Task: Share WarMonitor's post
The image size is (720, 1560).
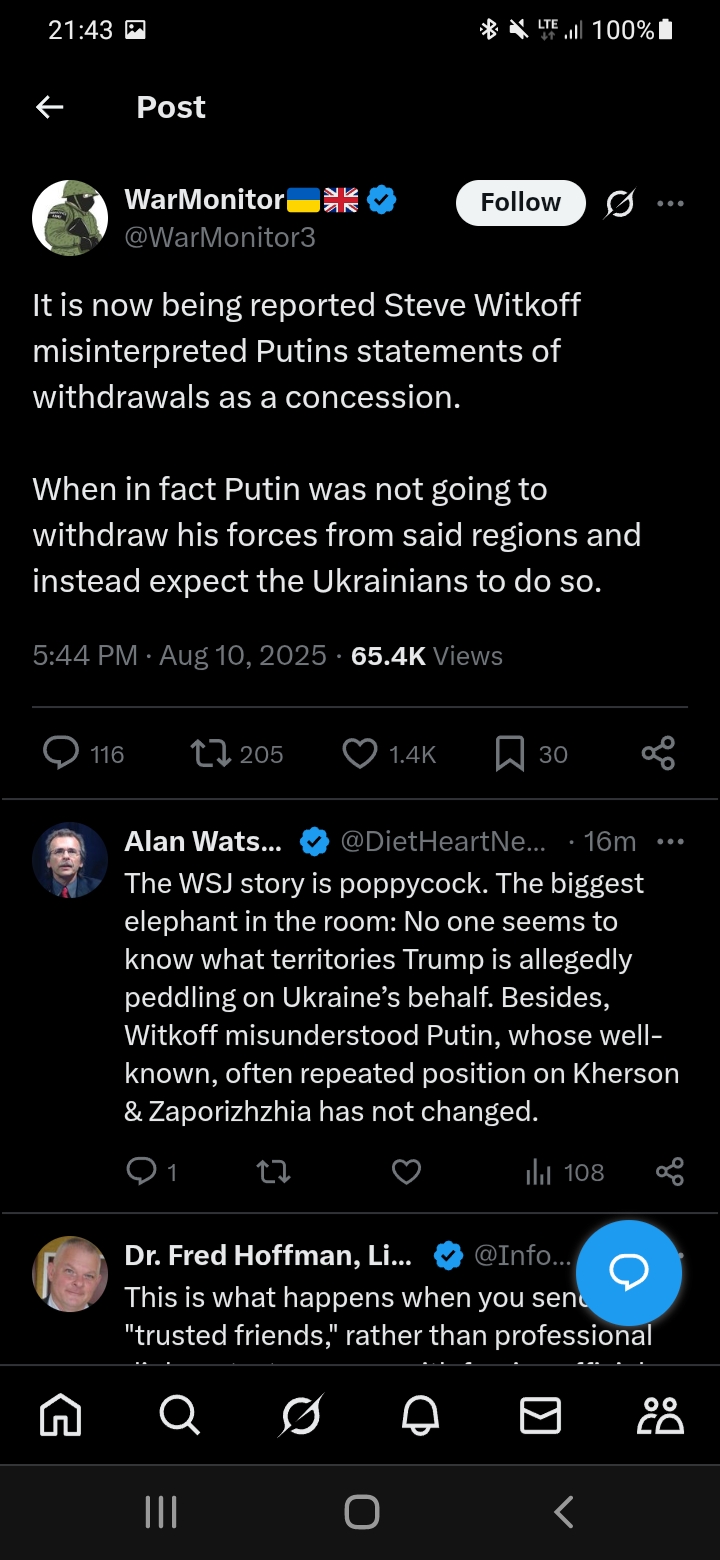Action: tap(658, 753)
